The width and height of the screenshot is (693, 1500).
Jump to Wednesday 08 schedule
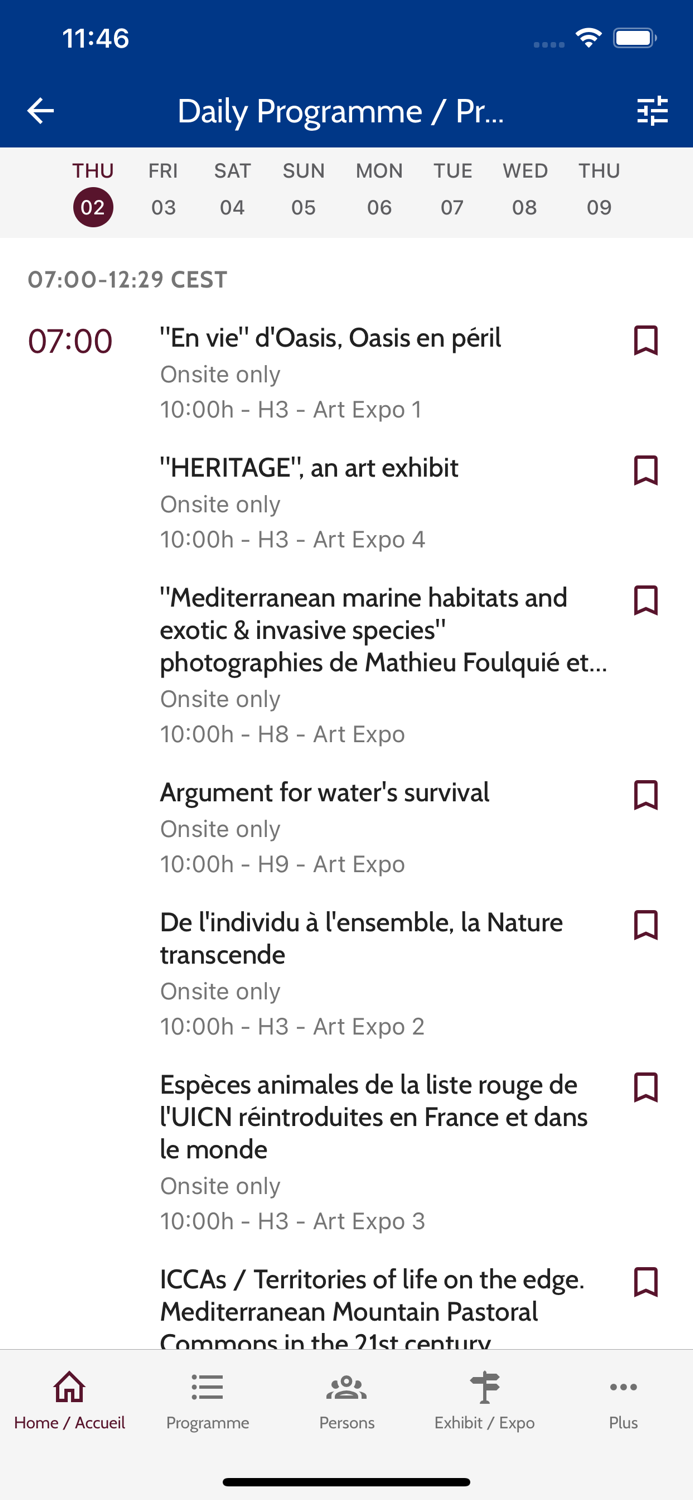tap(525, 190)
